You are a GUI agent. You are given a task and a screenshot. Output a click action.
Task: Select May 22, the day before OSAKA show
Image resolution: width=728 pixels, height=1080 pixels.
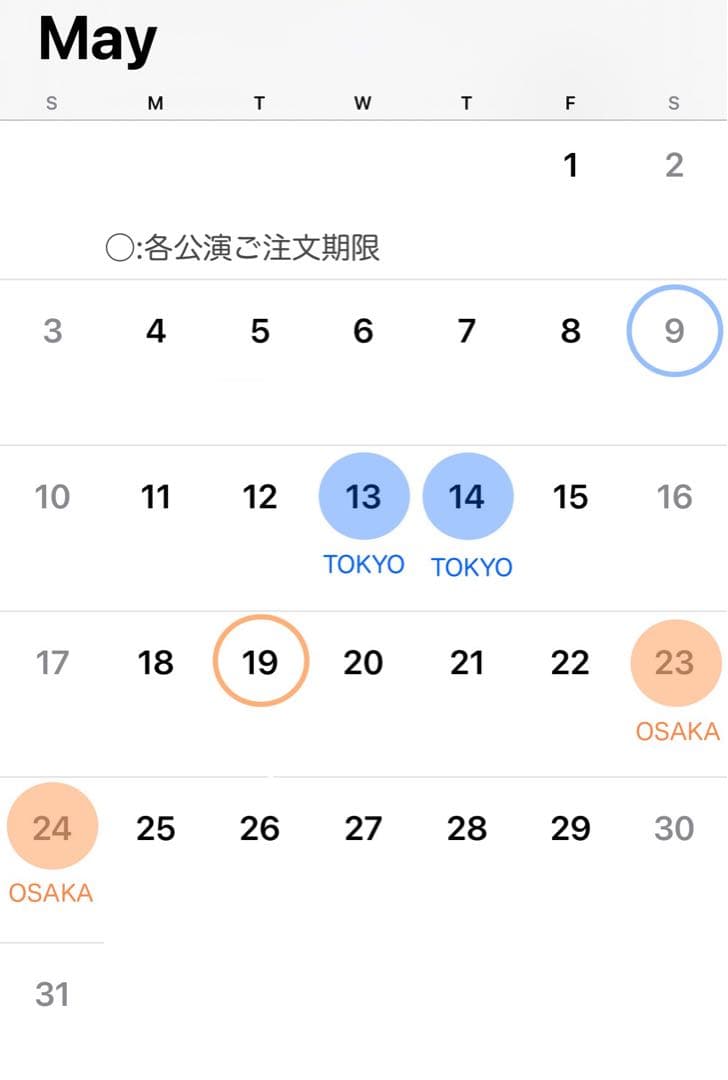coord(570,661)
